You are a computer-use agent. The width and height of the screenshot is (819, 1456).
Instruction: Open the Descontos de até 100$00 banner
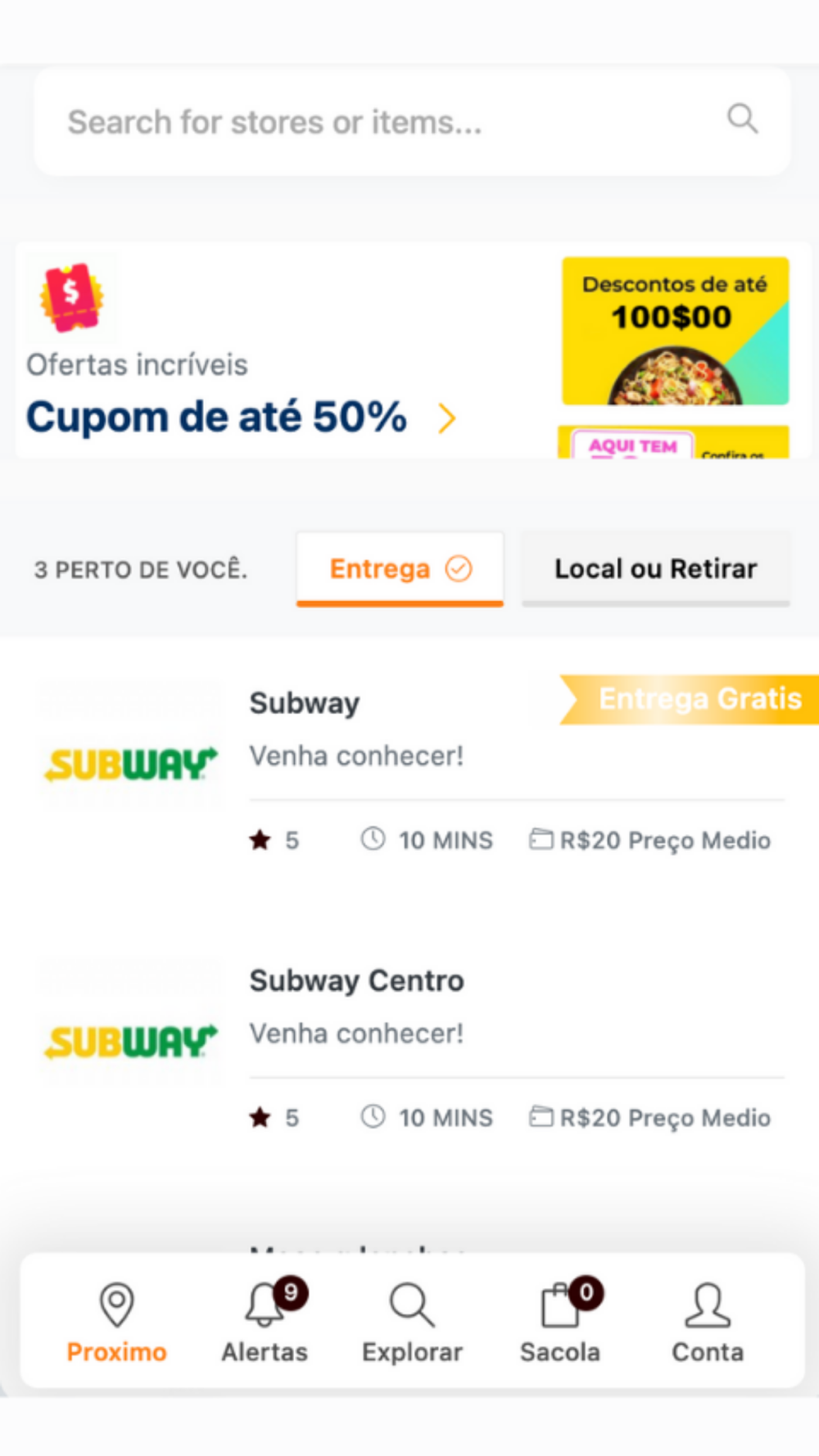(x=675, y=331)
